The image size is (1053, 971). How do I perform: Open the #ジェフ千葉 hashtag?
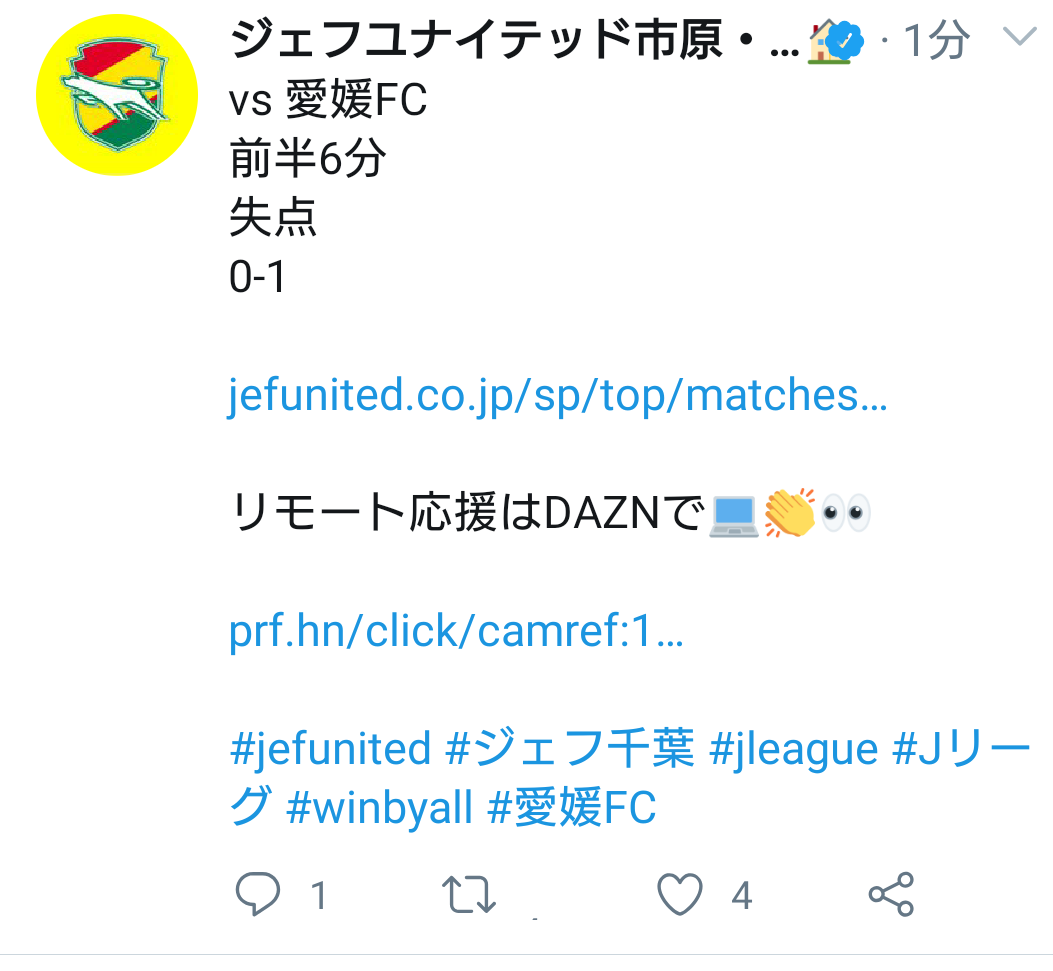coord(569,749)
